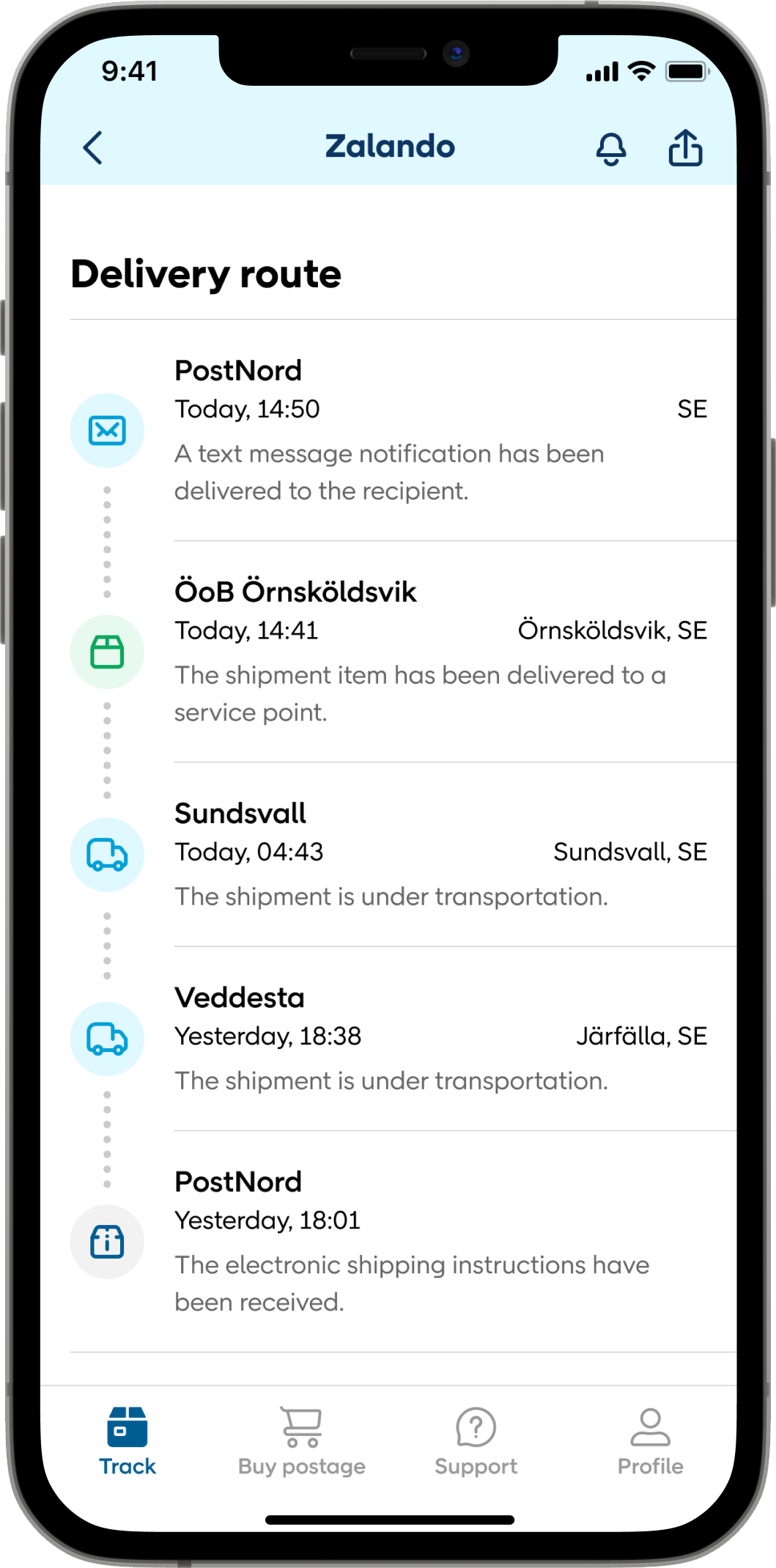Image resolution: width=776 pixels, height=1568 pixels.
Task: Open the Profile tab
Action: [650, 1440]
